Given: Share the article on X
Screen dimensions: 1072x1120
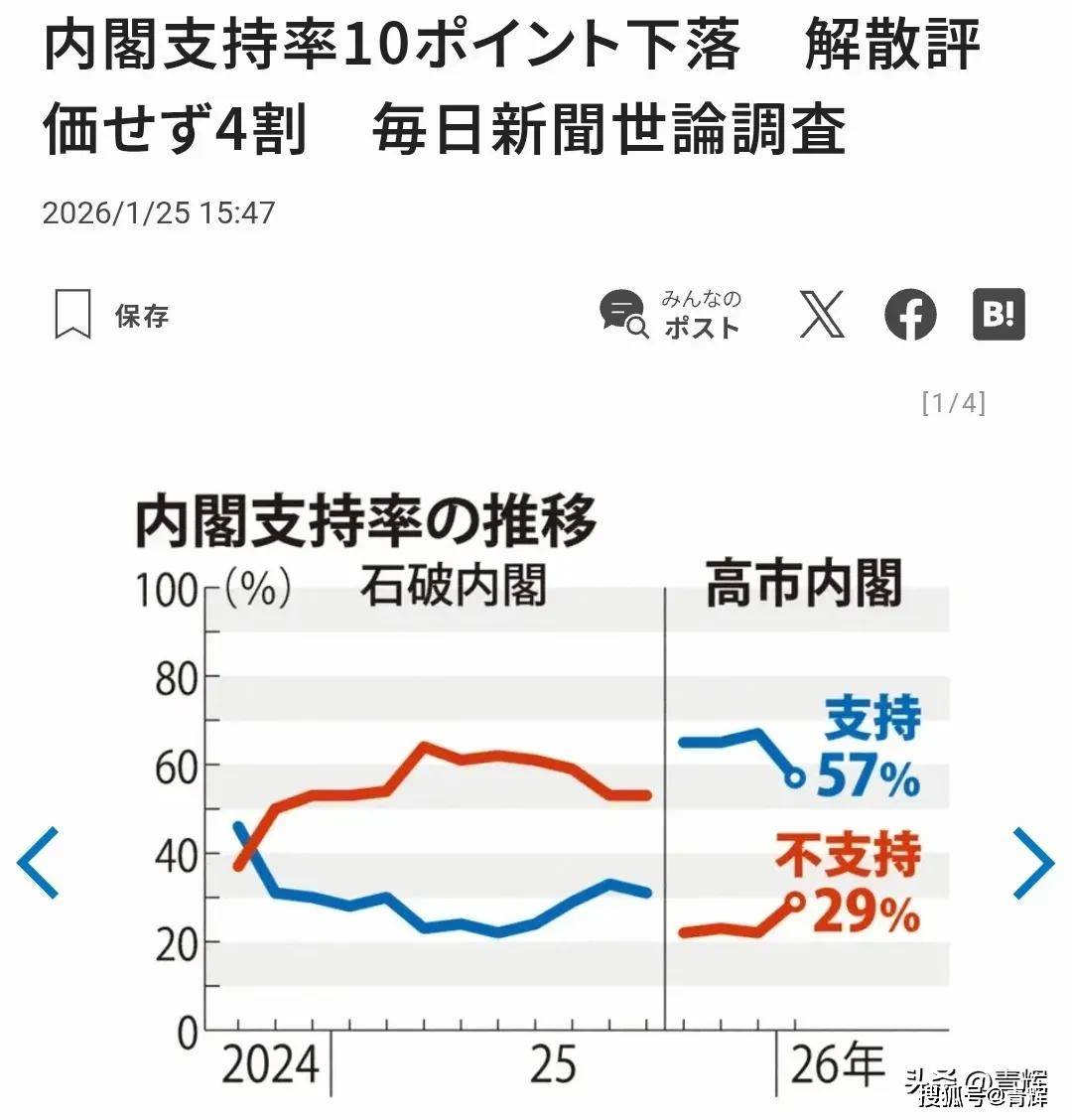Looking at the screenshot, I should [823, 315].
